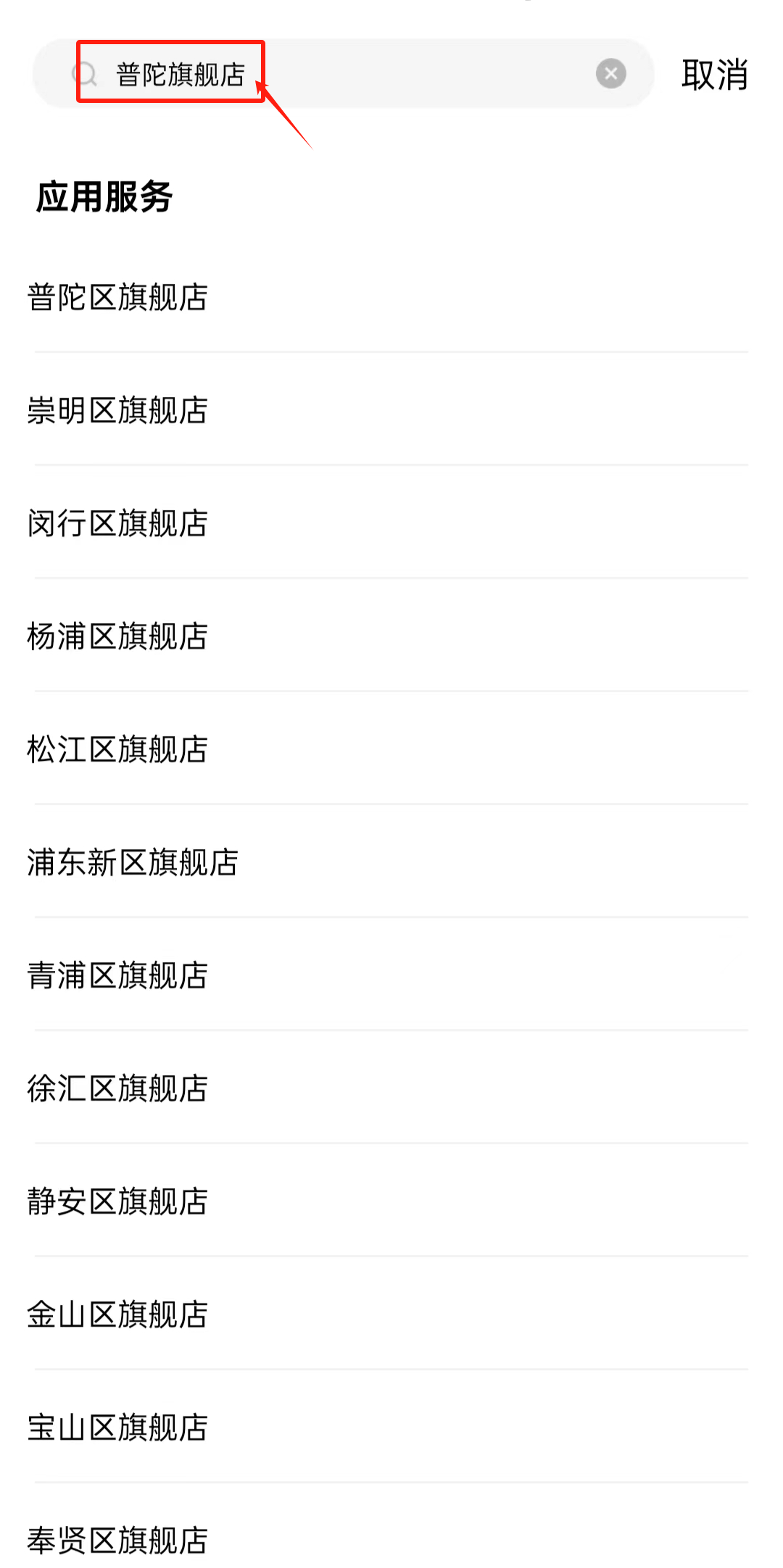Open 浦东新区旗舰店 result
The height and width of the screenshot is (1568, 783).
133,862
